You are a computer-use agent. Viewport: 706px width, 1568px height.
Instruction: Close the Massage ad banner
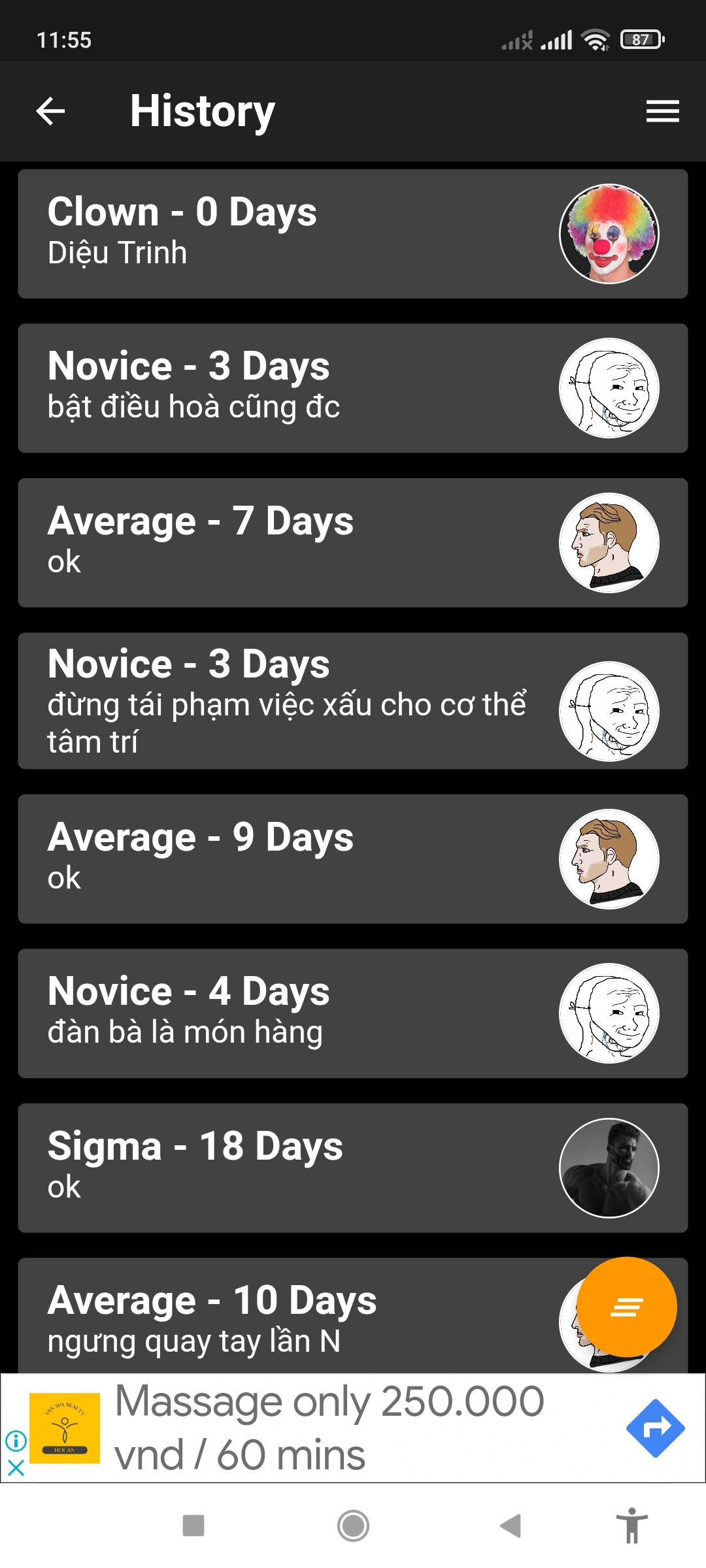[x=16, y=1468]
